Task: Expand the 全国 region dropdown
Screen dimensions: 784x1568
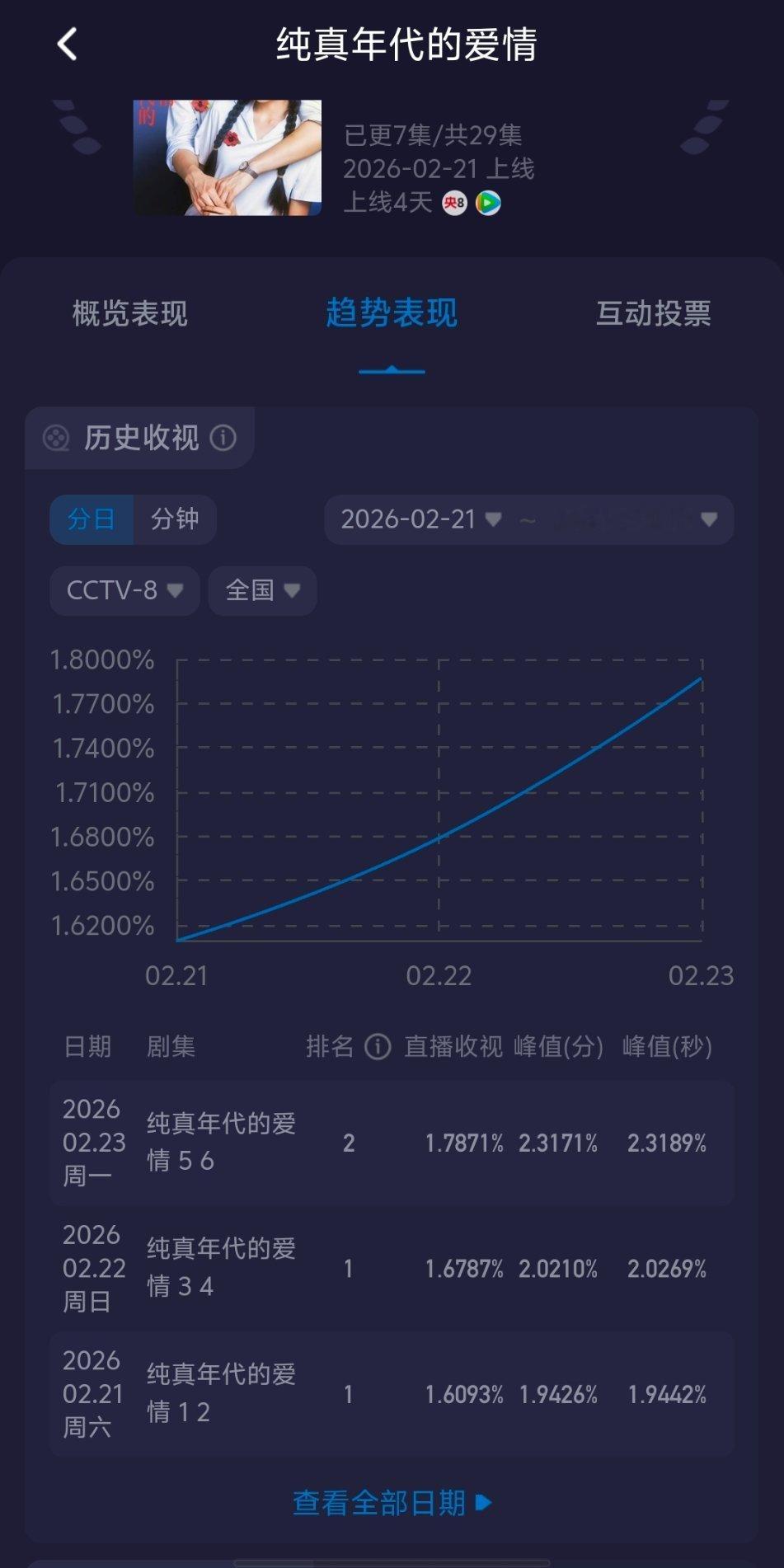Action: tap(261, 590)
